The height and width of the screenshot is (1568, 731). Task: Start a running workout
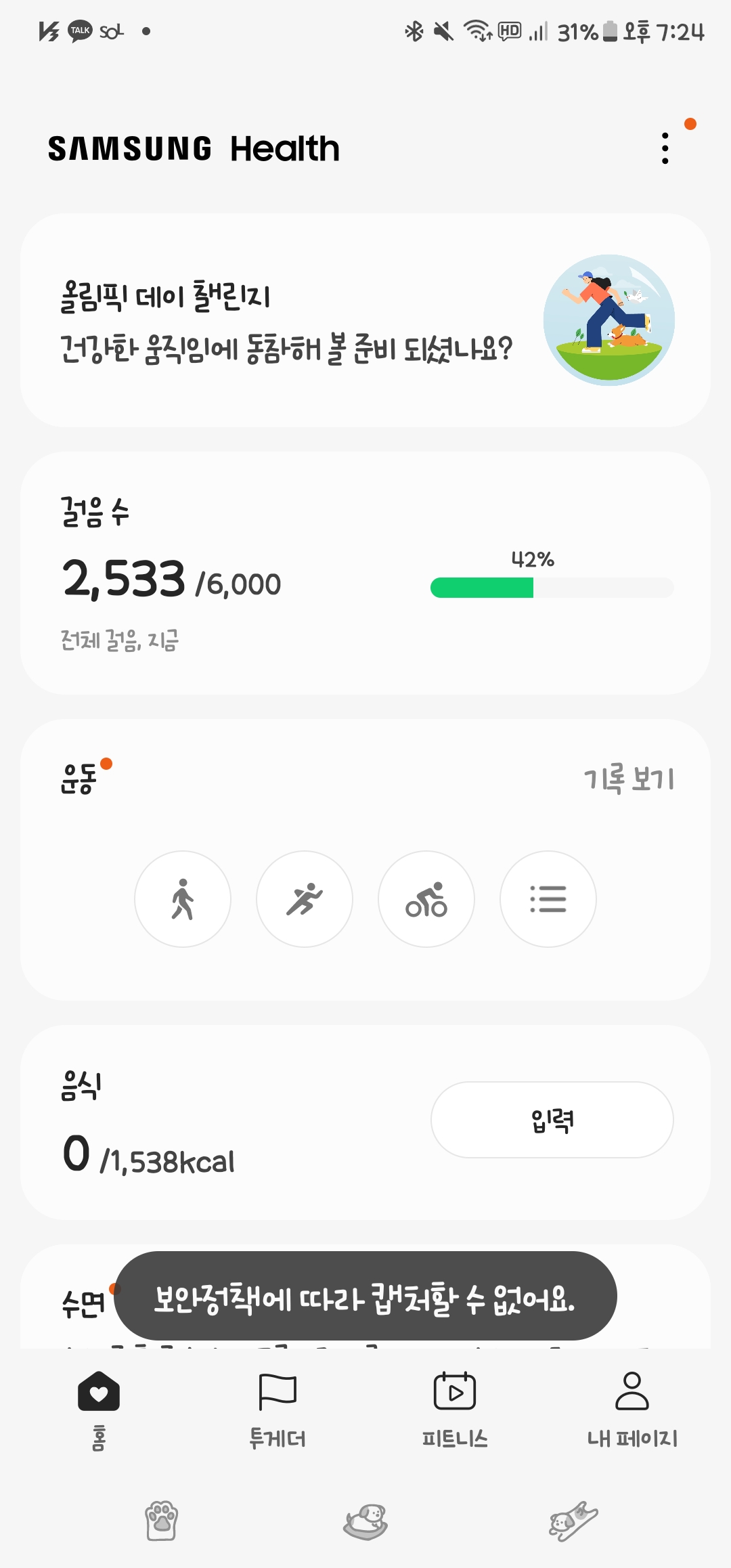(x=305, y=899)
